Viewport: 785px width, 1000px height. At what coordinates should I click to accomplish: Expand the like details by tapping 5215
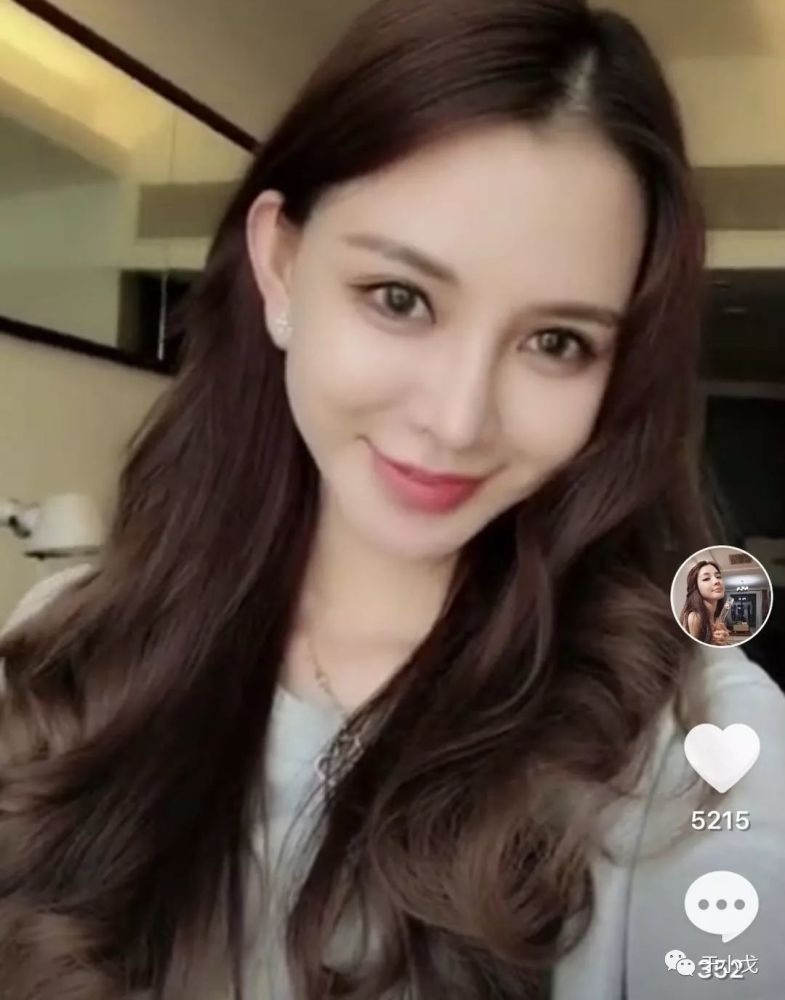pyautogui.click(x=719, y=822)
